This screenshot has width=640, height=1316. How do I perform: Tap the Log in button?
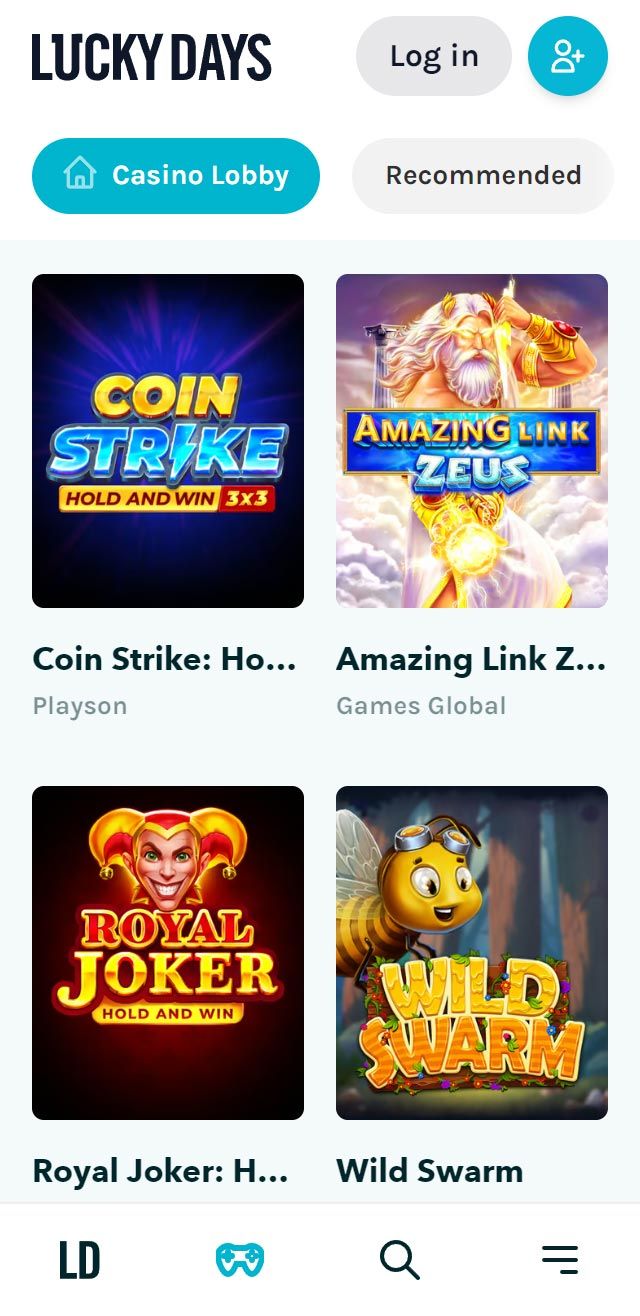click(433, 56)
